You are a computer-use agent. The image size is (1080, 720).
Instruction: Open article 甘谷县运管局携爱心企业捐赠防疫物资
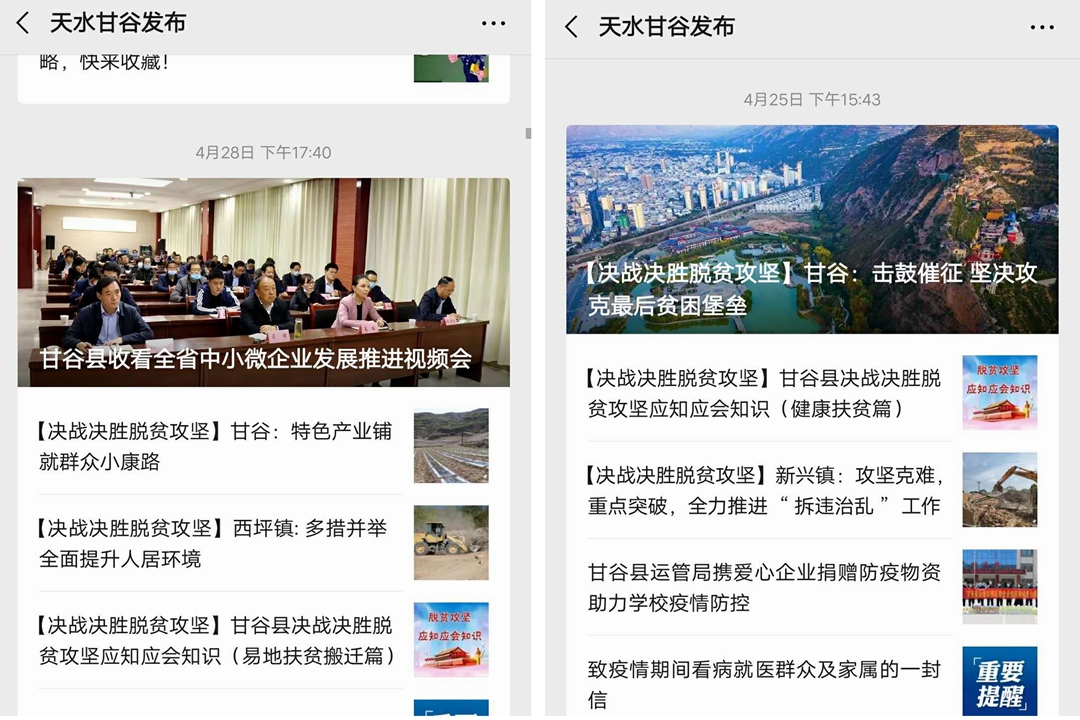pos(764,587)
